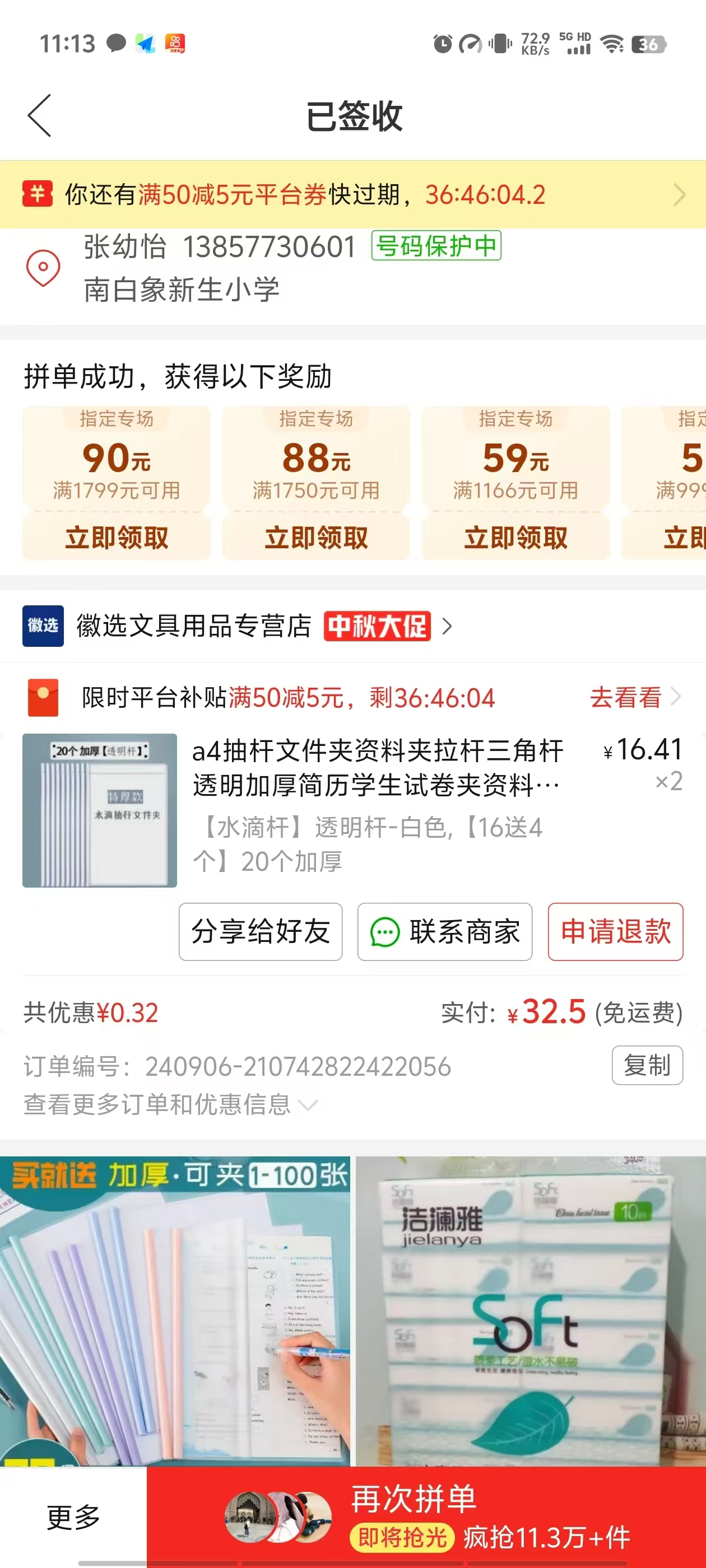Screen dimensions: 706x1568
Task: Claim the 59元 coupon
Action: pos(515,538)
